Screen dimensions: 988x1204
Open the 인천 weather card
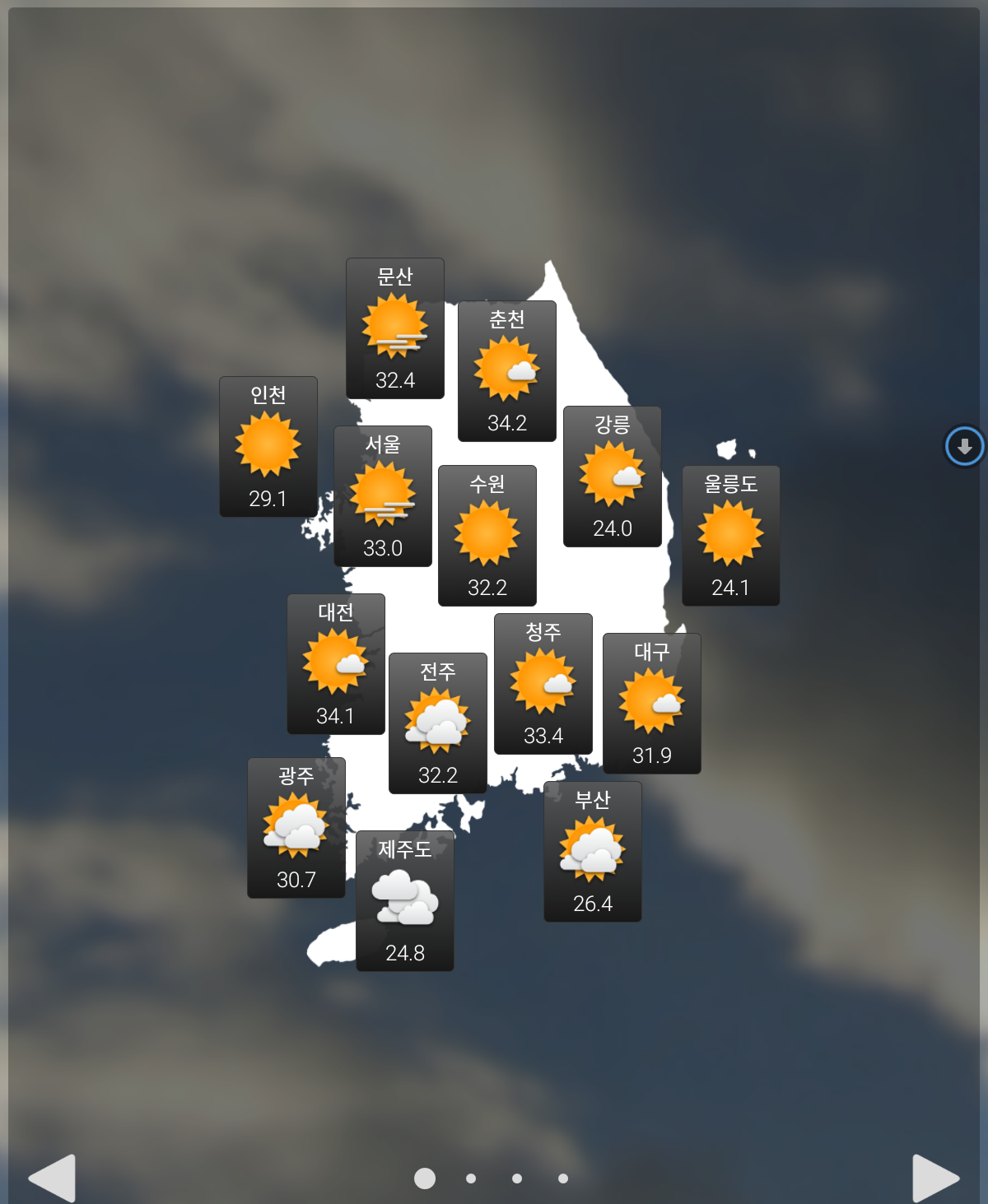point(268,447)
